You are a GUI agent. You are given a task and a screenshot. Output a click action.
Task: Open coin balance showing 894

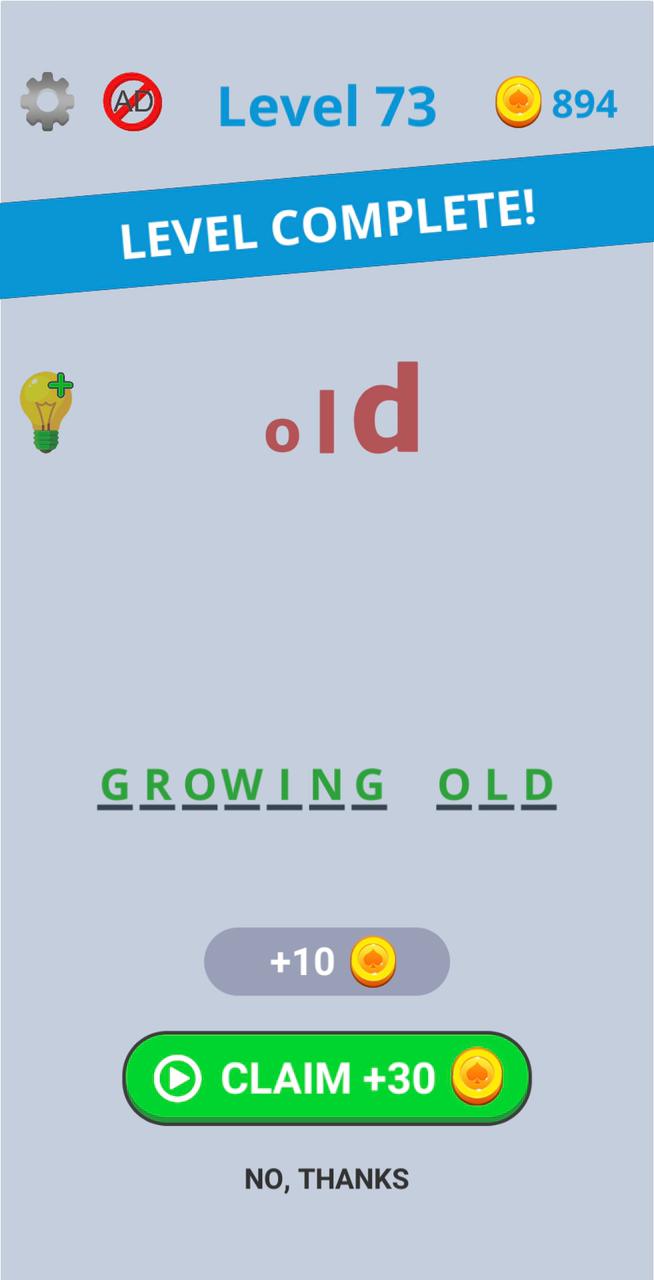[x=557, y=103]
